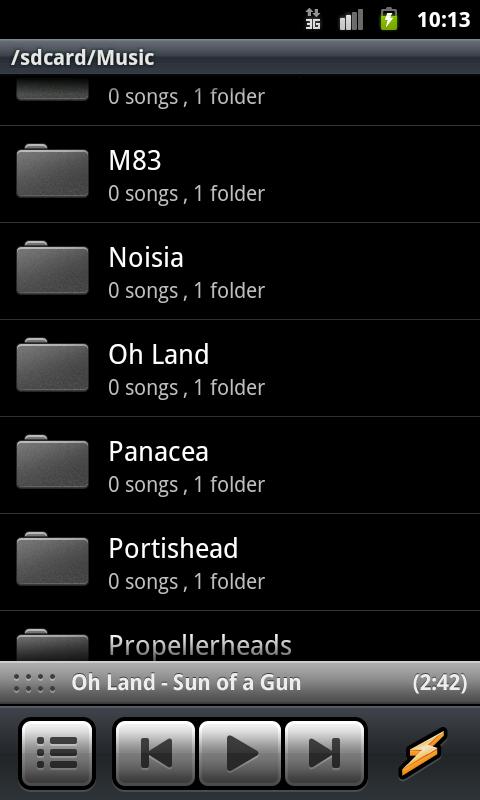Viewport: 480px width, 800px height.
Task: Tap the Winamp lightning bolt icon
Action: (x=423, y=753)
